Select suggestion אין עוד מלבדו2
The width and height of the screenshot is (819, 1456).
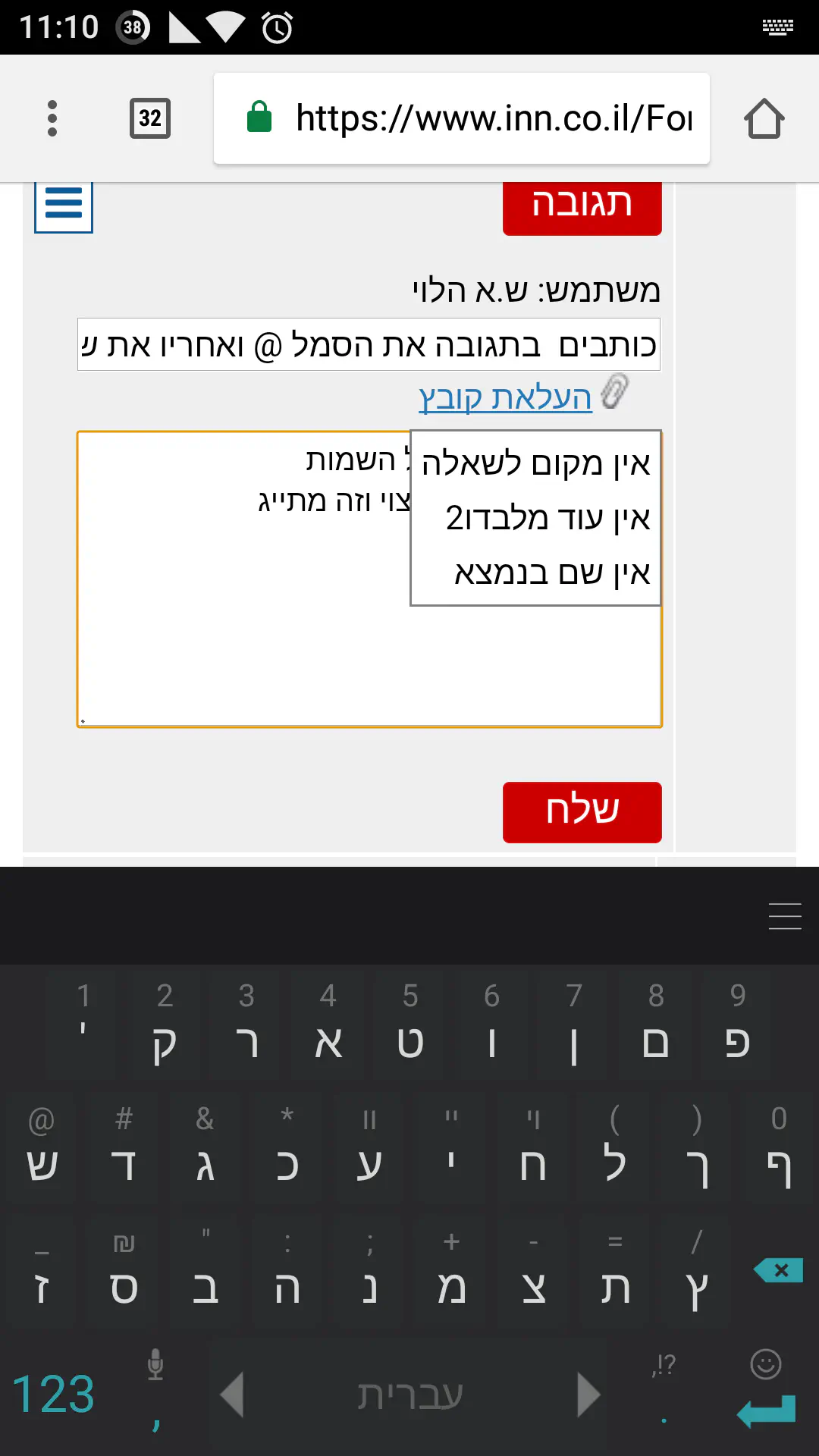(x=548, y=519)
